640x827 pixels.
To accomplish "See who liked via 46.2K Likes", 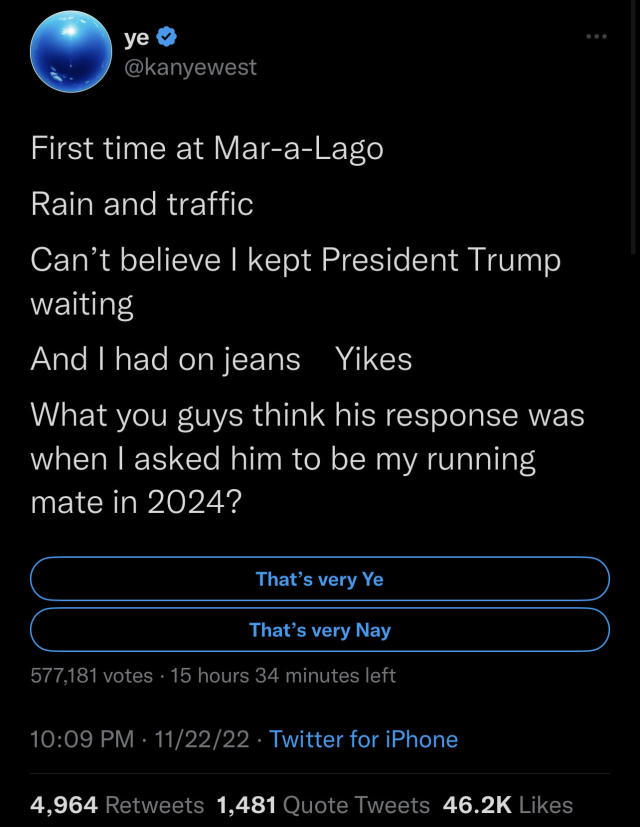I will [x=508, y=805].
